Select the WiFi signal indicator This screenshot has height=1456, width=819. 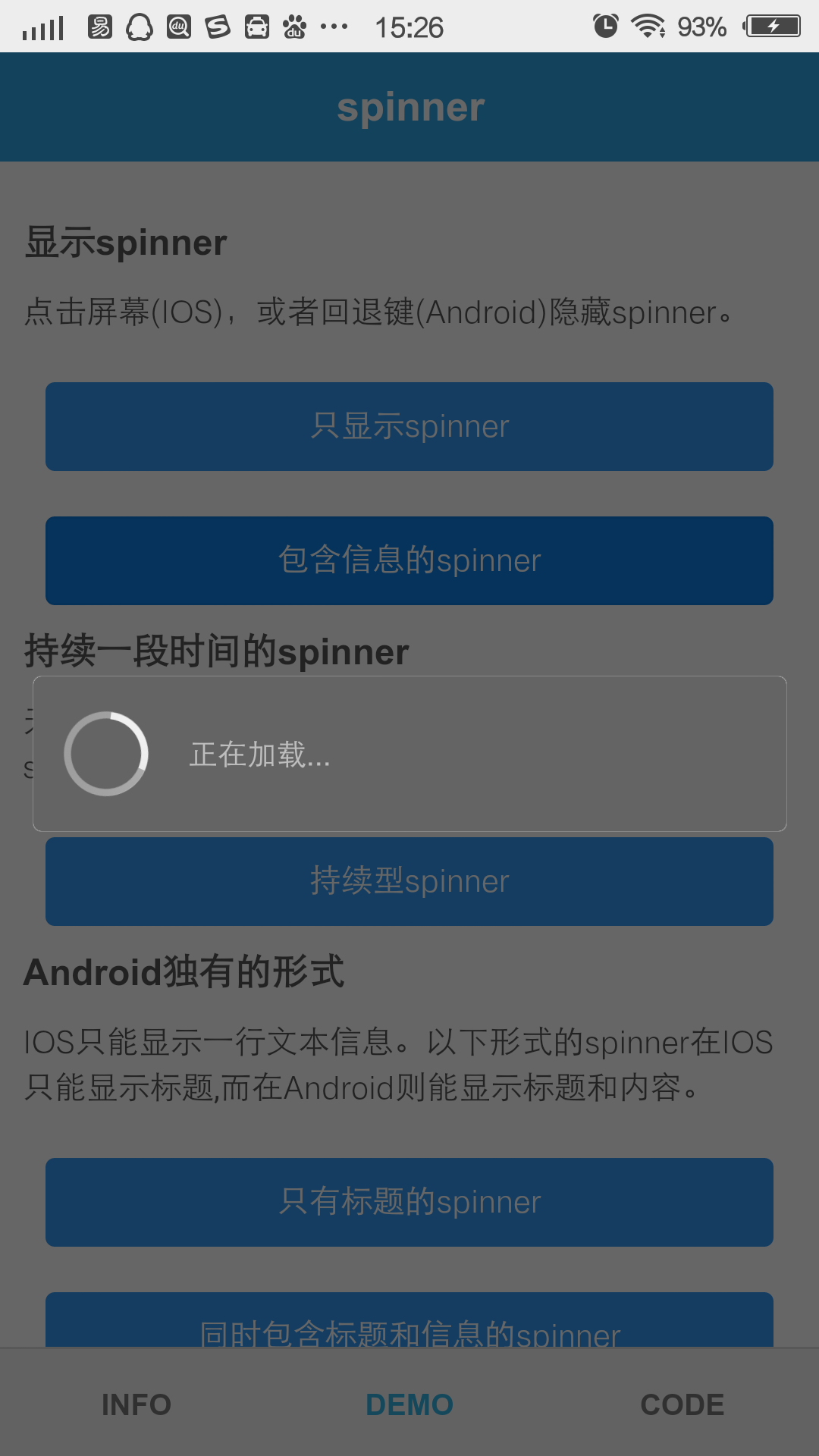pos(648,27)
